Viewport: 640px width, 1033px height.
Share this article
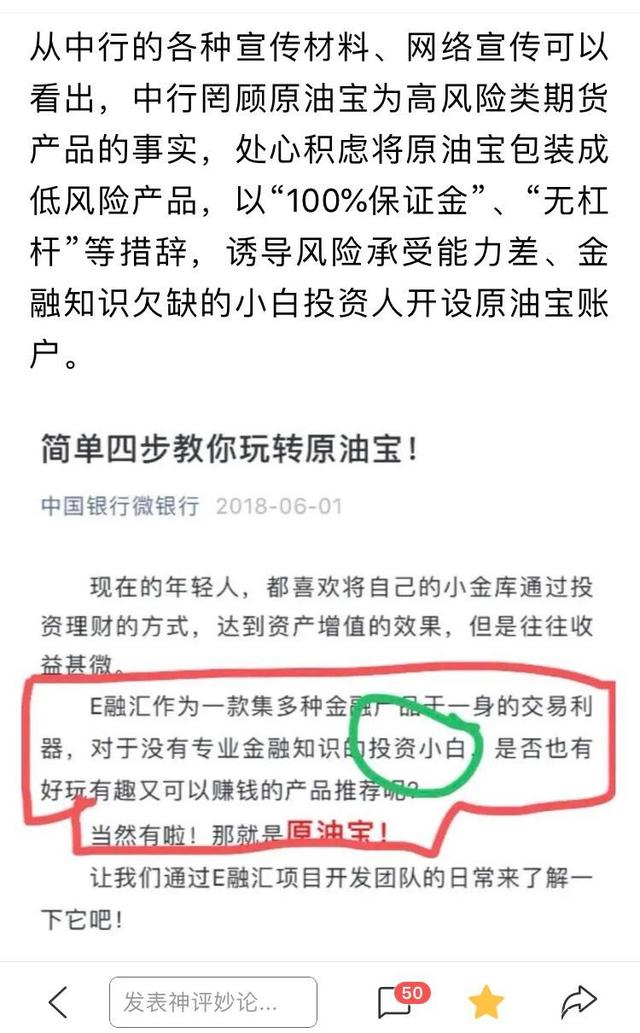tap(579, 1001)
